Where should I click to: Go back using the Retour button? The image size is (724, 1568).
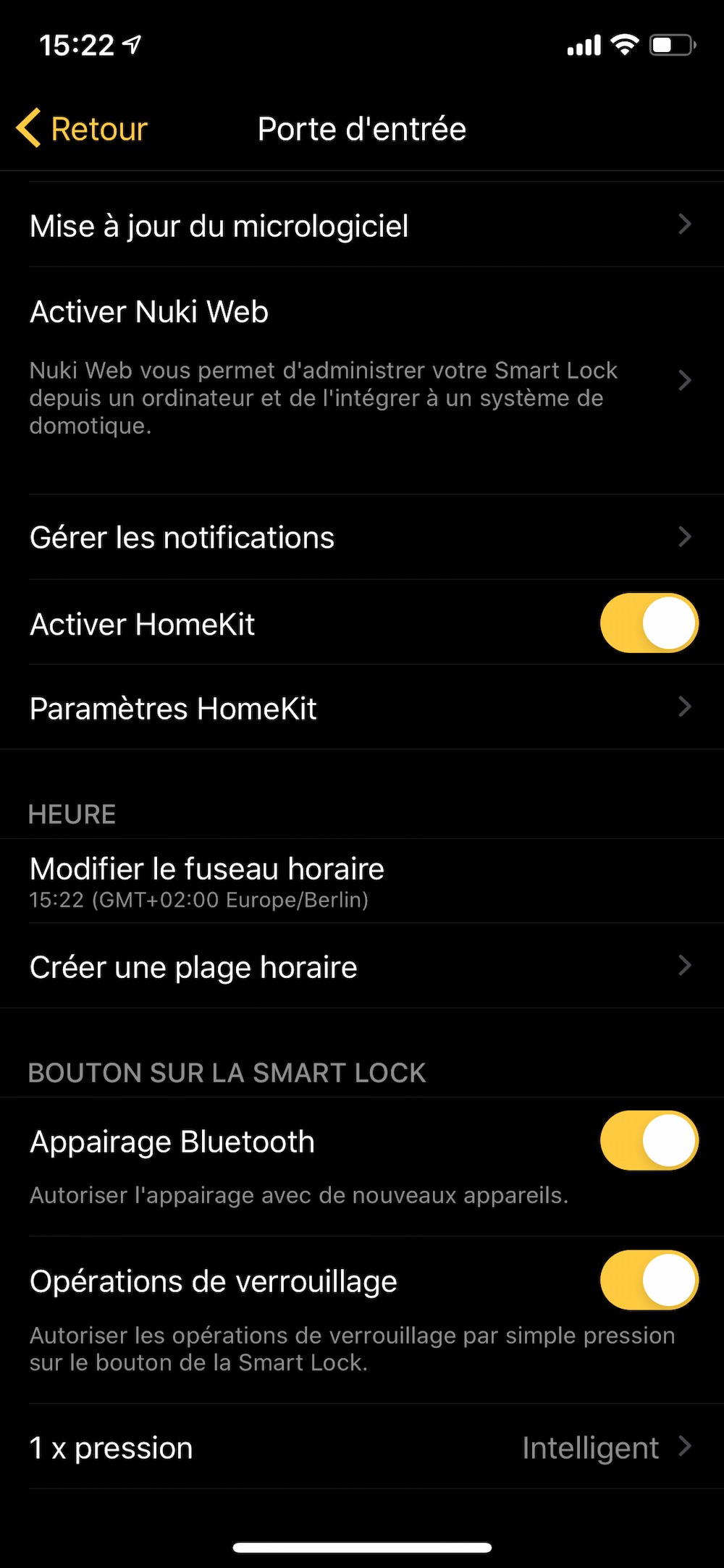pyautogui.click(x=83, y=129)
